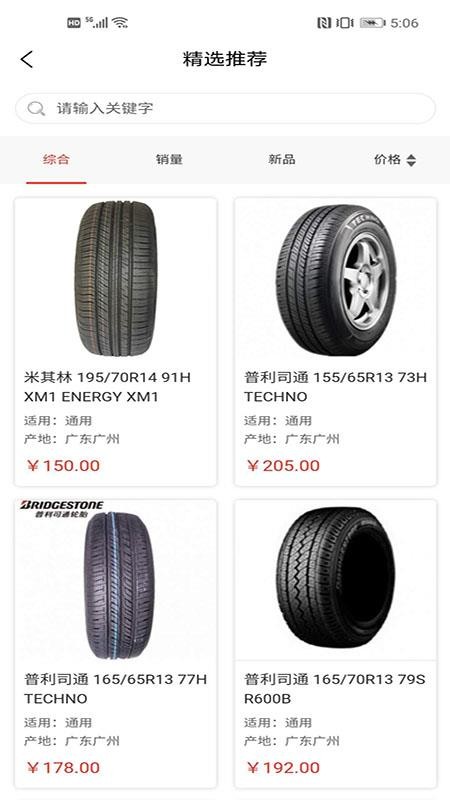Open the 普利司通 155/65R13 73H TECHNO card
This screenshot has height=800, width=450.
(x=335, y=342)
